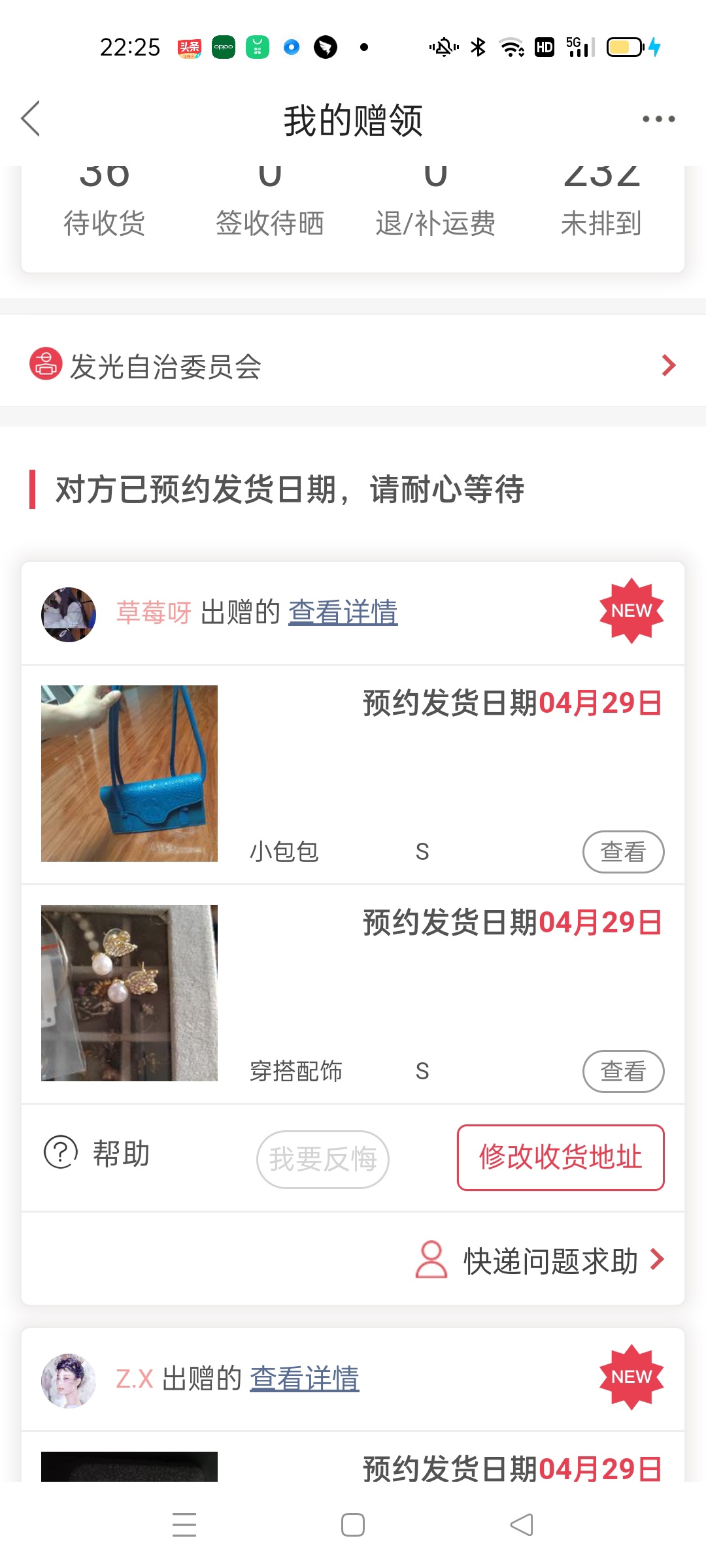Open 发光自治委员会 row
The height and width of the screenshot is (1568, 706).
click(353, 366)
